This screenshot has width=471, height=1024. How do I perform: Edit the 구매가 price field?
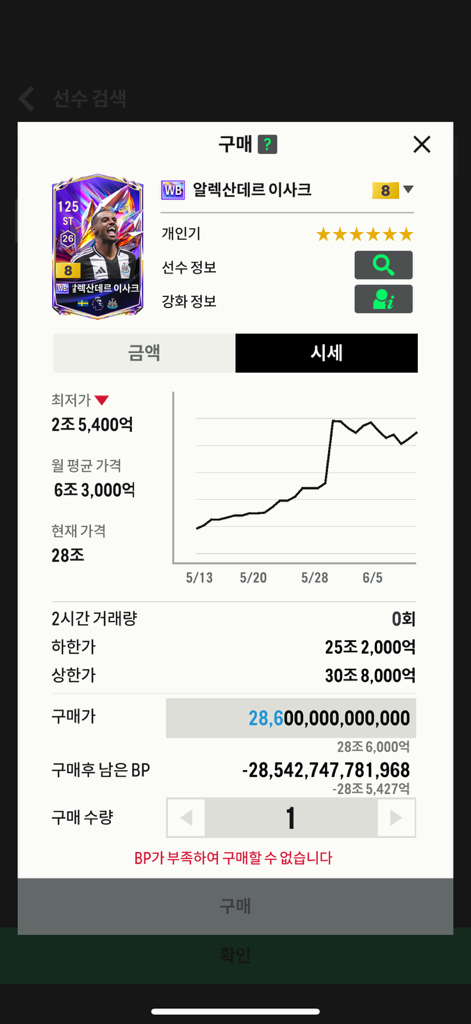click(x=291, y=718)
